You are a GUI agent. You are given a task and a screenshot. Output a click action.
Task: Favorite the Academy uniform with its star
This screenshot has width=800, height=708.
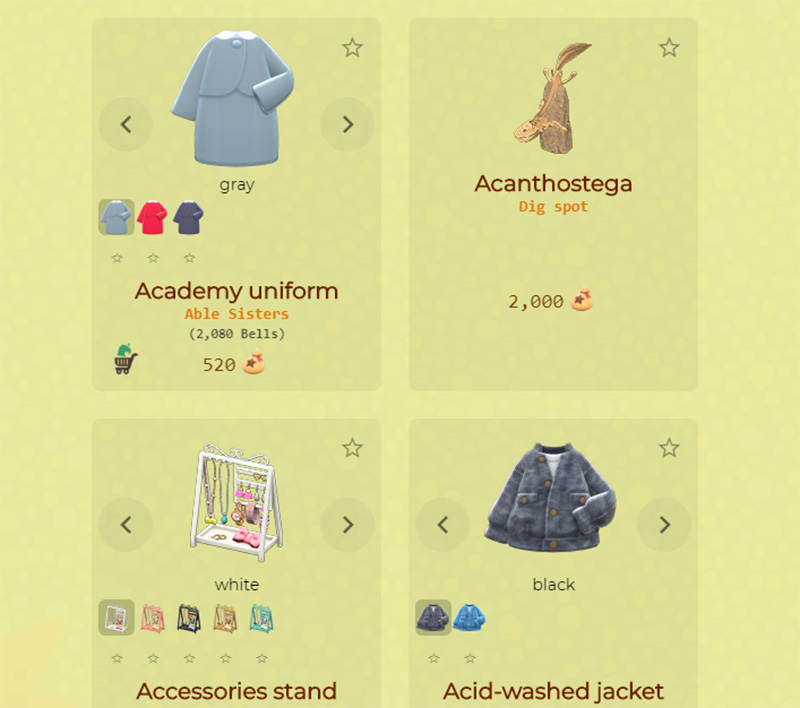pos(352,48)
